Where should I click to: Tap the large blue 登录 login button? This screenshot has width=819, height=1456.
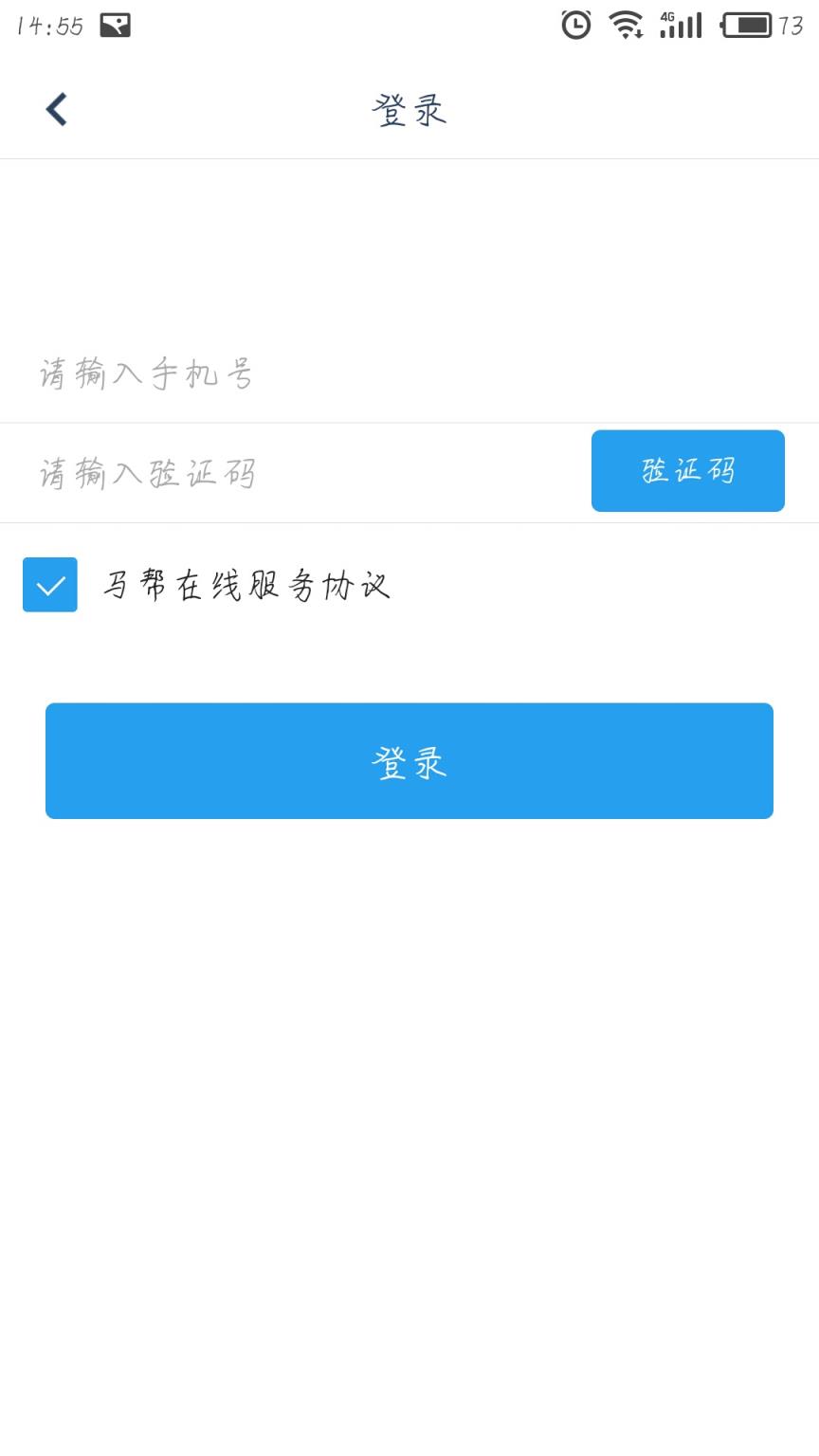click(x=409, y=761)
